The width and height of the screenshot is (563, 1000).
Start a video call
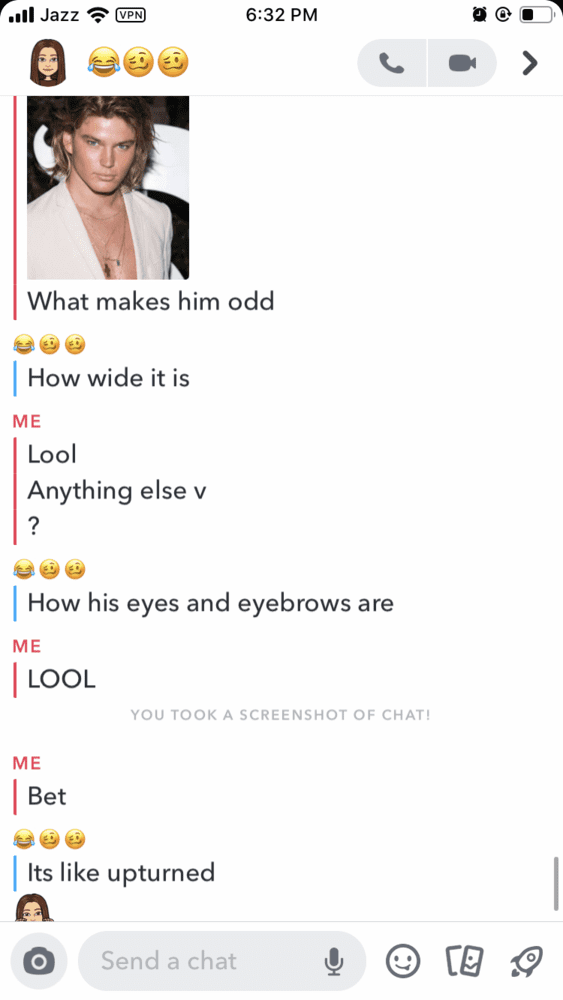click(x=462, y=62)
